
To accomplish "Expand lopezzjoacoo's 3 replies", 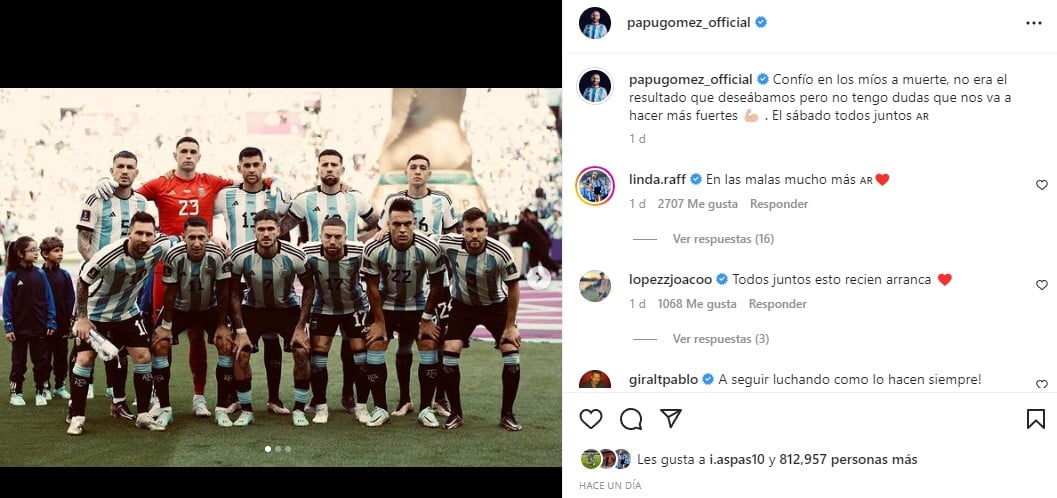I will (x=720, y=339).
